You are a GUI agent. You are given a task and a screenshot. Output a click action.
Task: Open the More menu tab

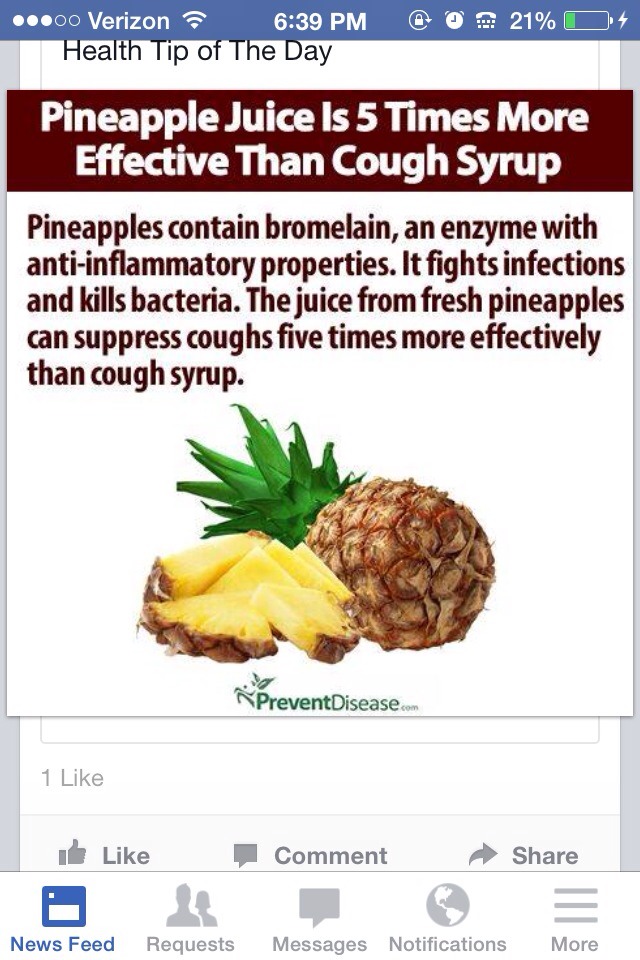pos(575,918)
